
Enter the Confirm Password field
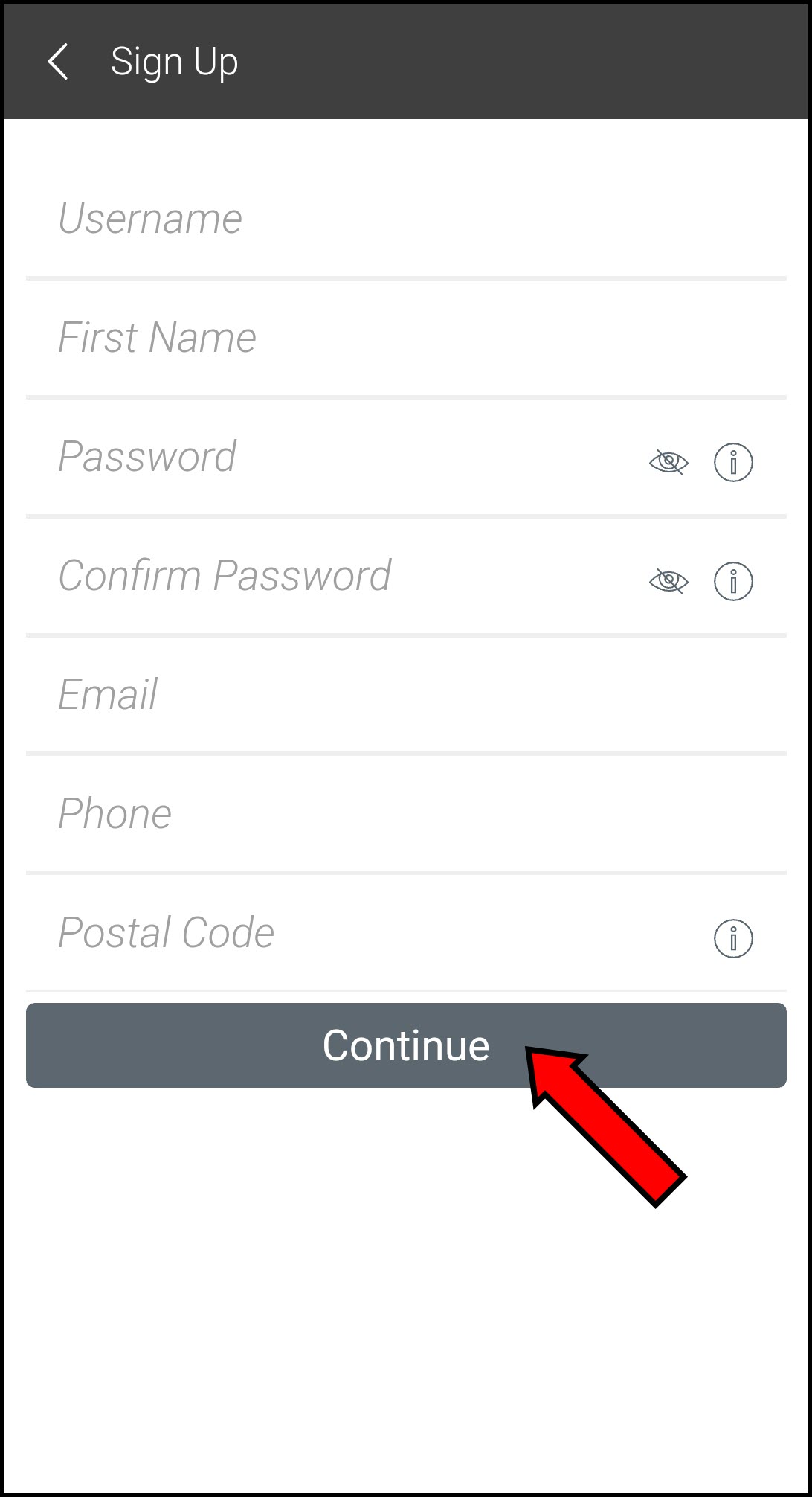click(x=335, y=576)
